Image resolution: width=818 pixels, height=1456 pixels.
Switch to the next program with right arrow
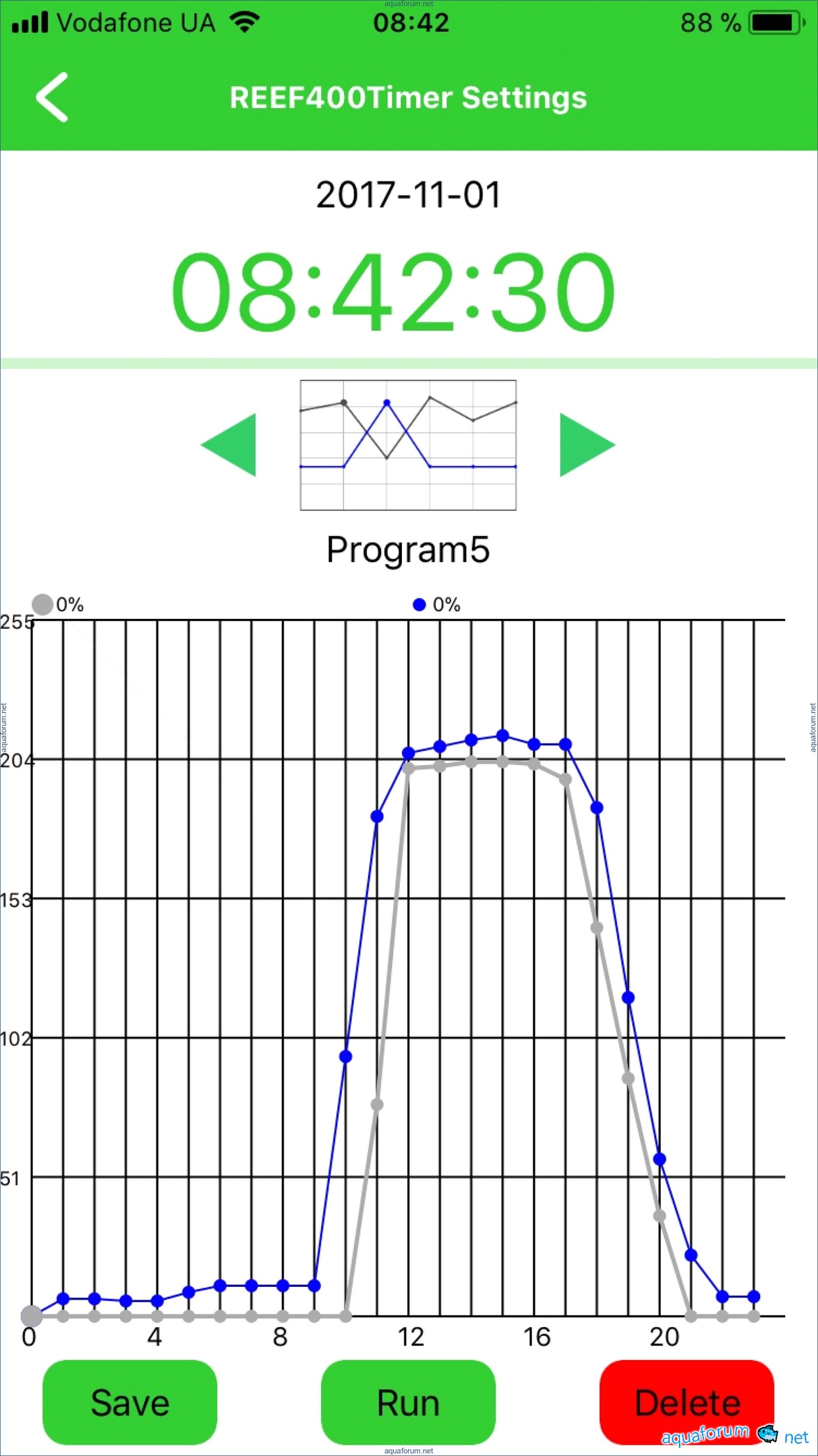(587, 445)
